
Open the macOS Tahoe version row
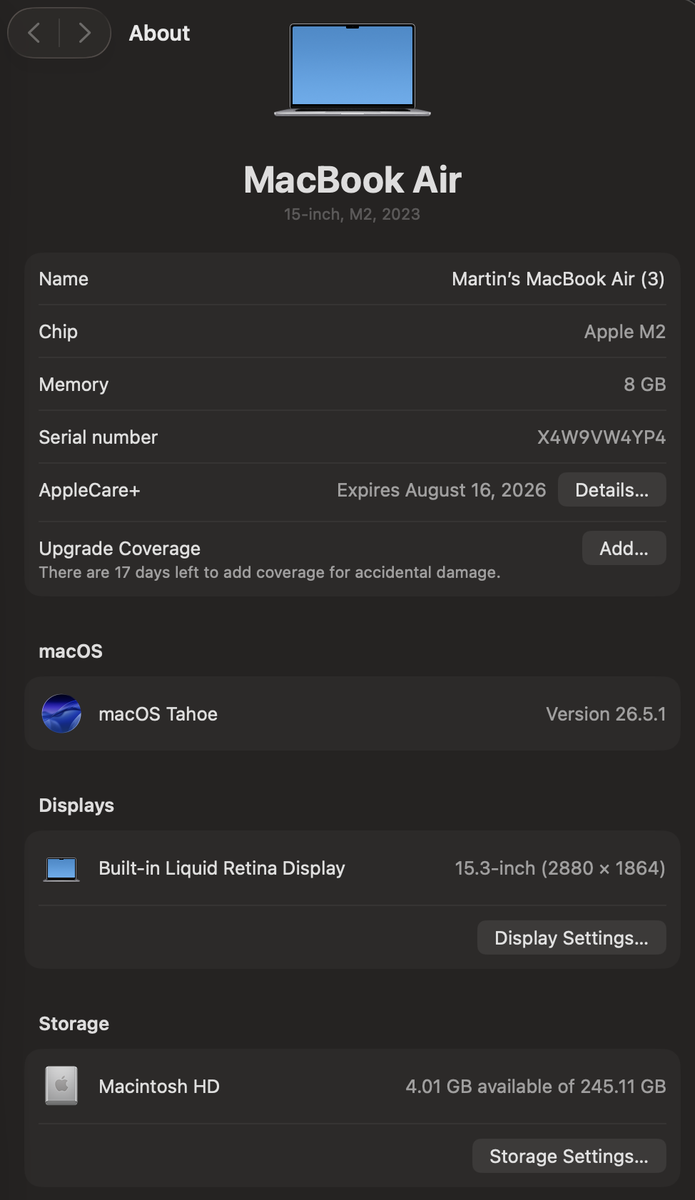tap(352, 714)
